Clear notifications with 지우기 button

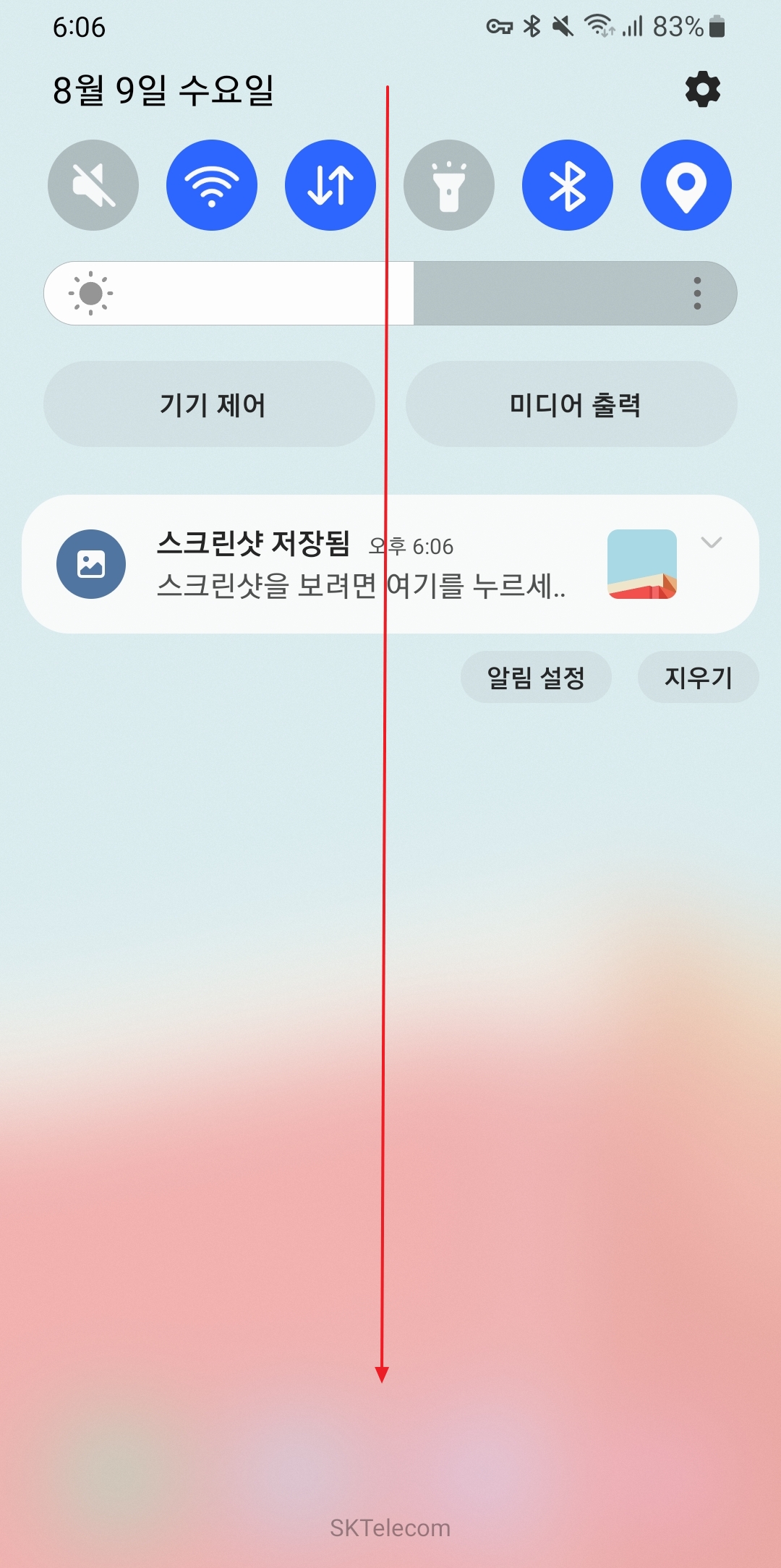coord(697,676)
